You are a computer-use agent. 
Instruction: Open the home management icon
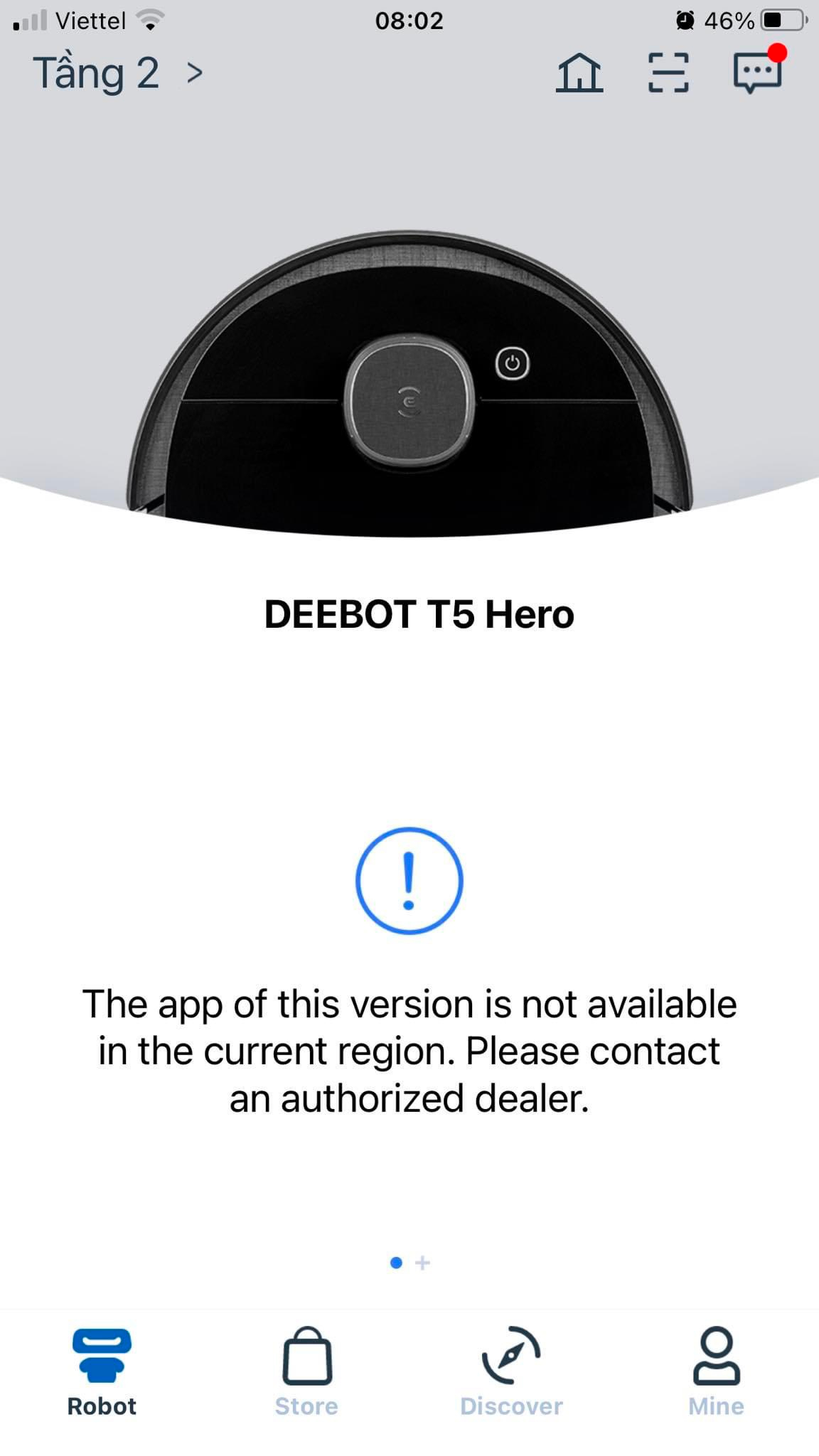tap(579, 73)
